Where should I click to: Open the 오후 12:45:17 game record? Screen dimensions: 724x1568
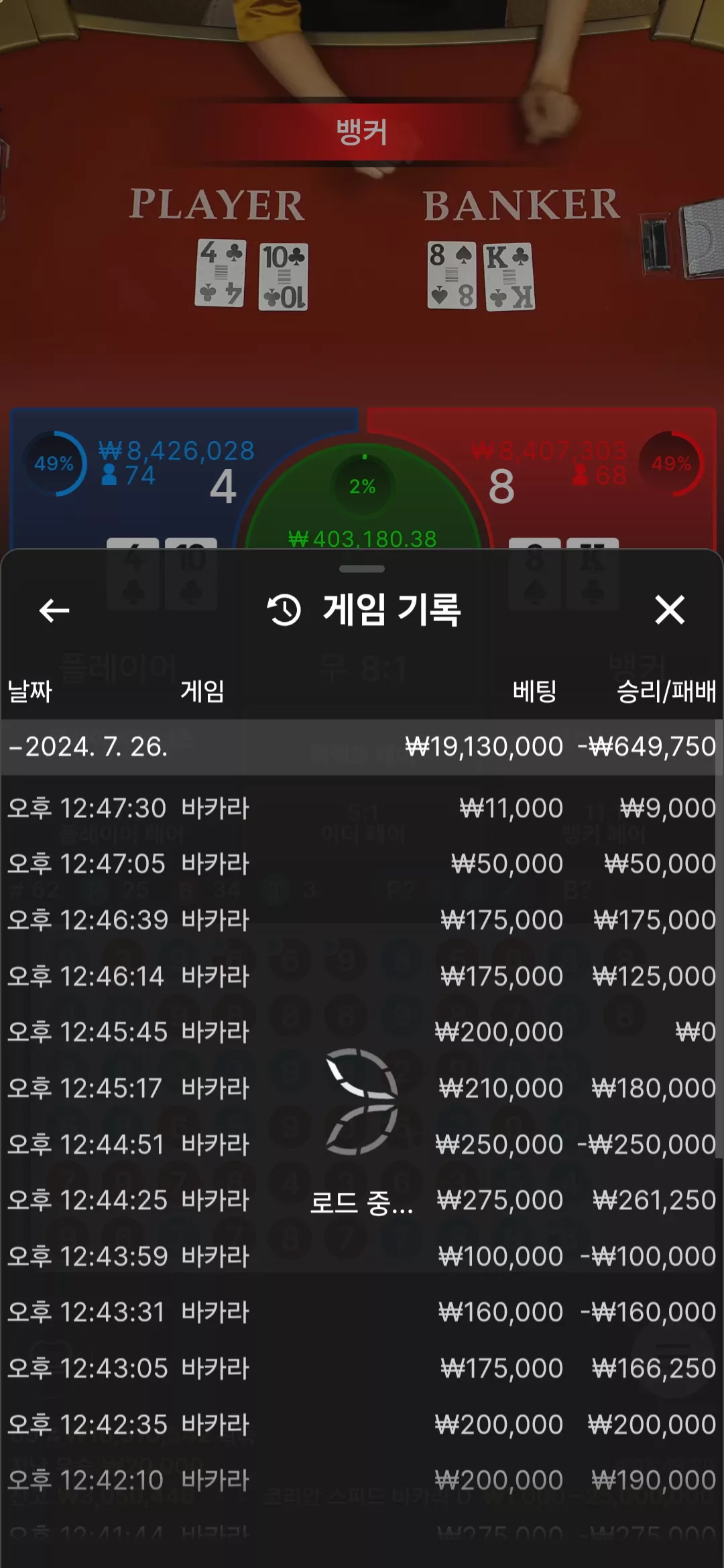click(362, 1088)
